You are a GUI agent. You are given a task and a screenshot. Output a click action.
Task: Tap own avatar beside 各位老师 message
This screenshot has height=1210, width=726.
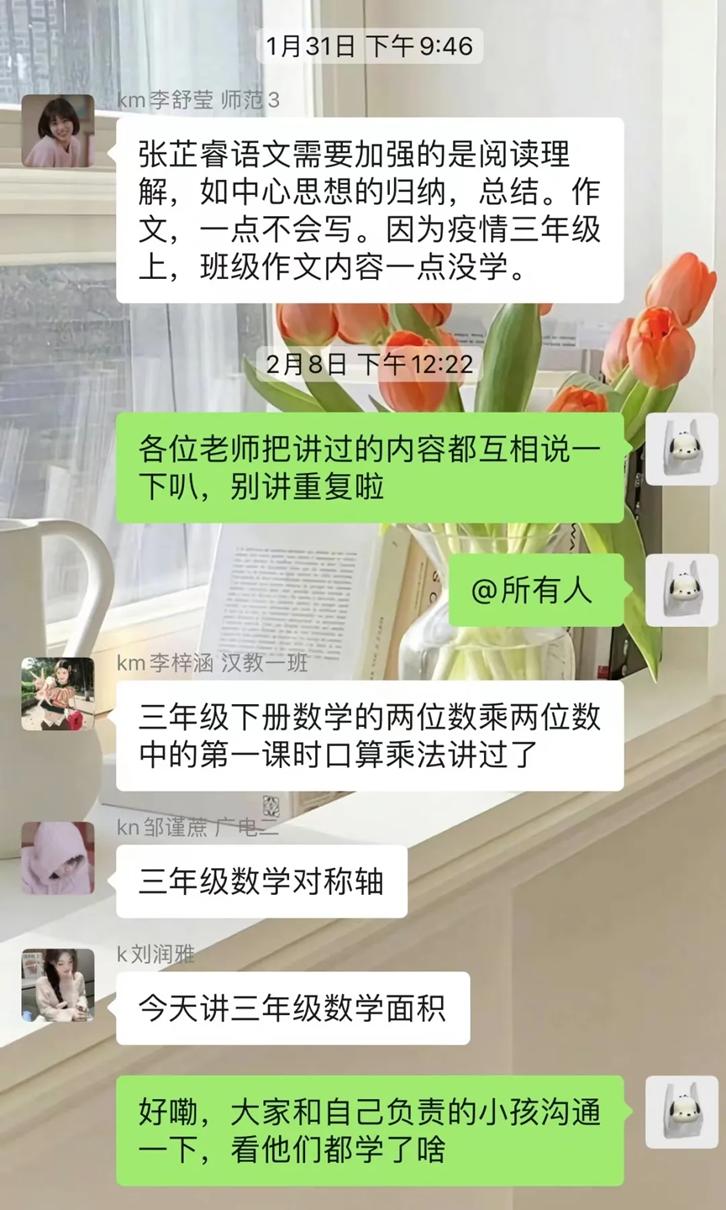click(x=682, y=449)
